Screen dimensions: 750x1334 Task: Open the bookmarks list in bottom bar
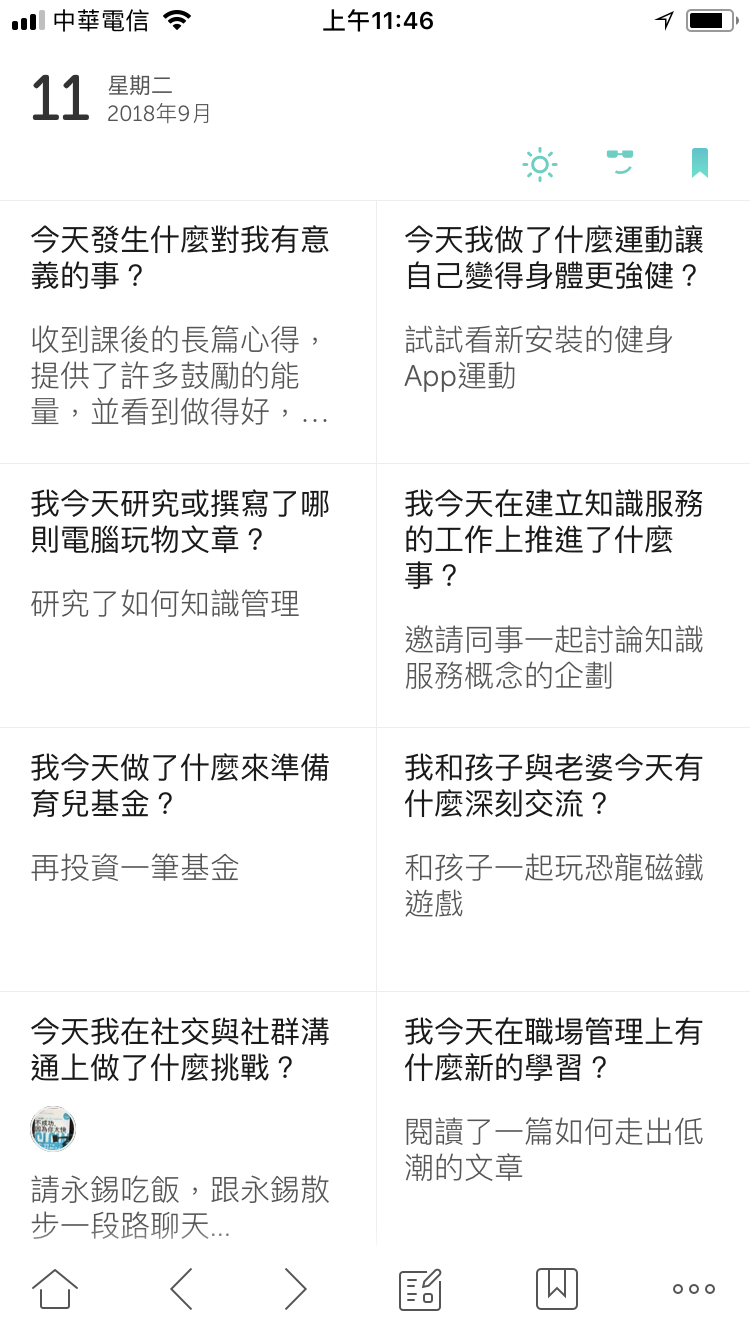[x=557, y=1289]
